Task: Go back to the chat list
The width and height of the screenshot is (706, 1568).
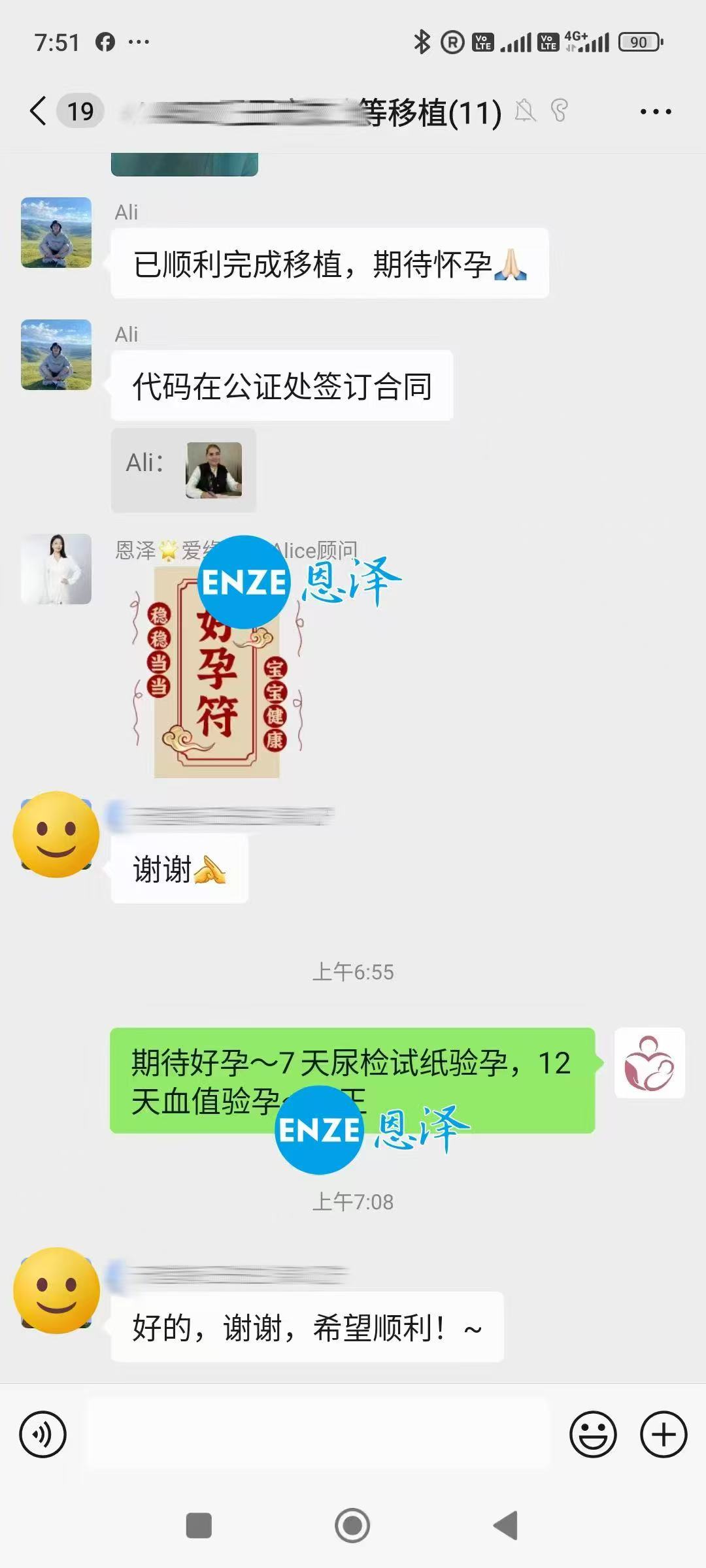Action: point(39,111)
